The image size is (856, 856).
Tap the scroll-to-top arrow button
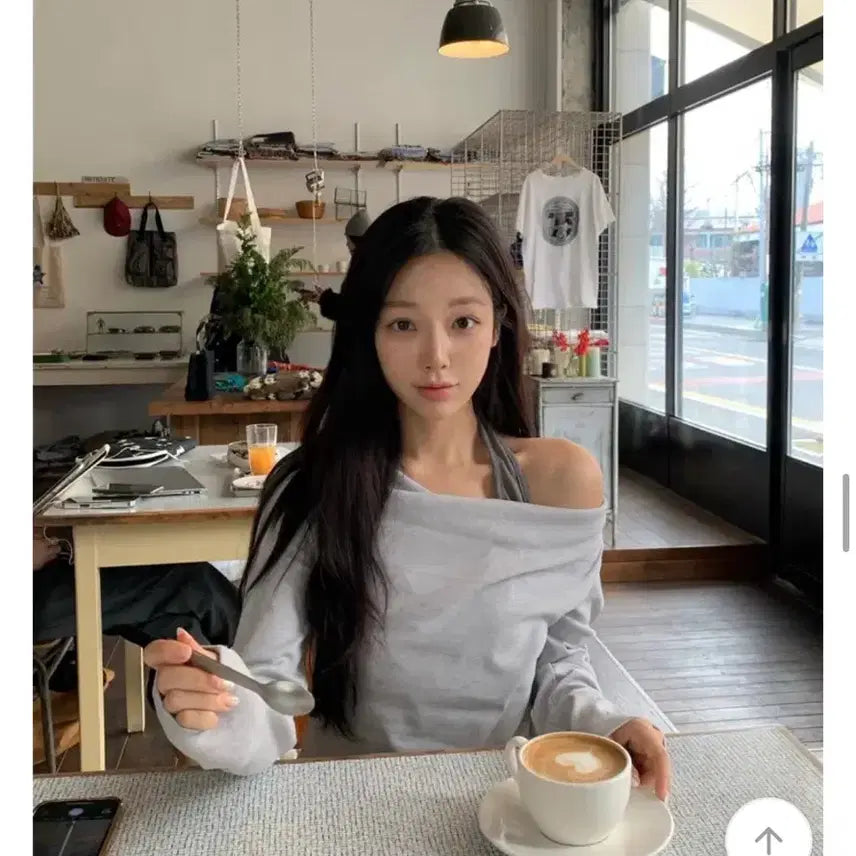pyautogui.click(x=768, y=836)
